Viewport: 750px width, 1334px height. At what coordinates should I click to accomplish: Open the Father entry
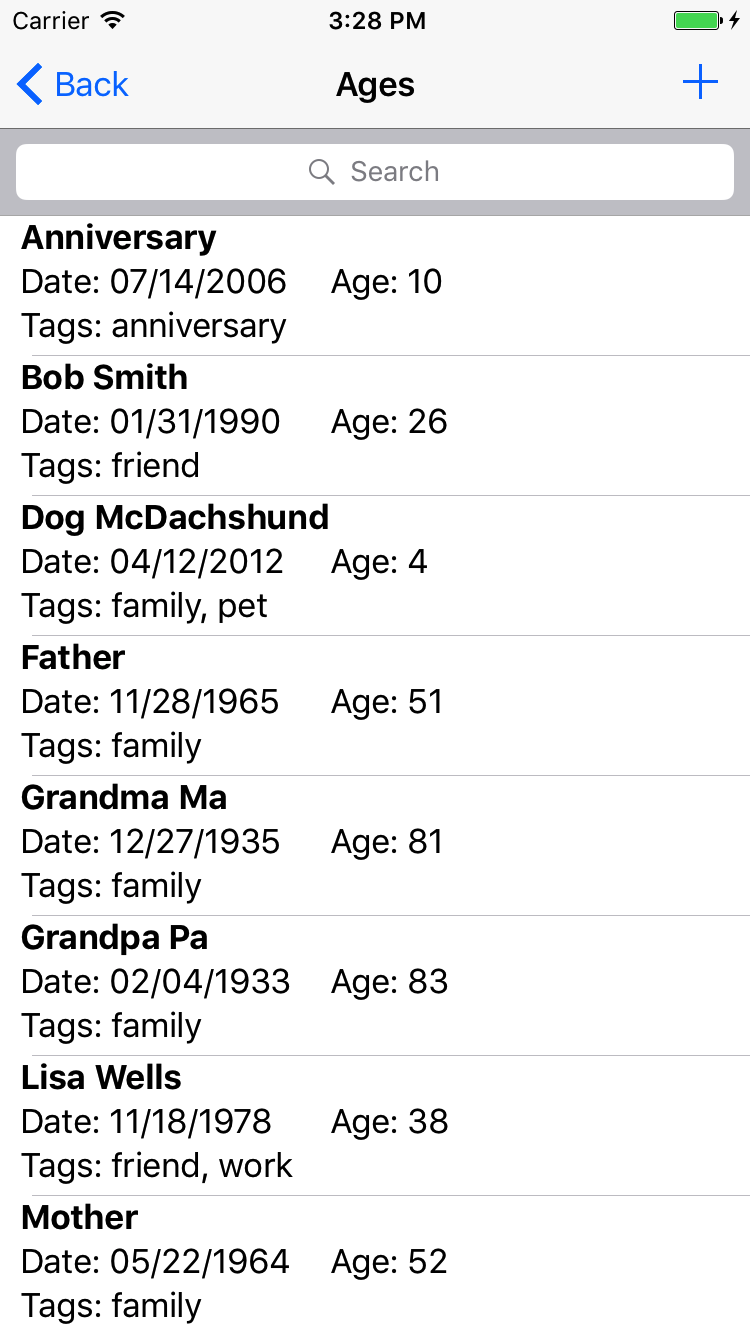375,705
